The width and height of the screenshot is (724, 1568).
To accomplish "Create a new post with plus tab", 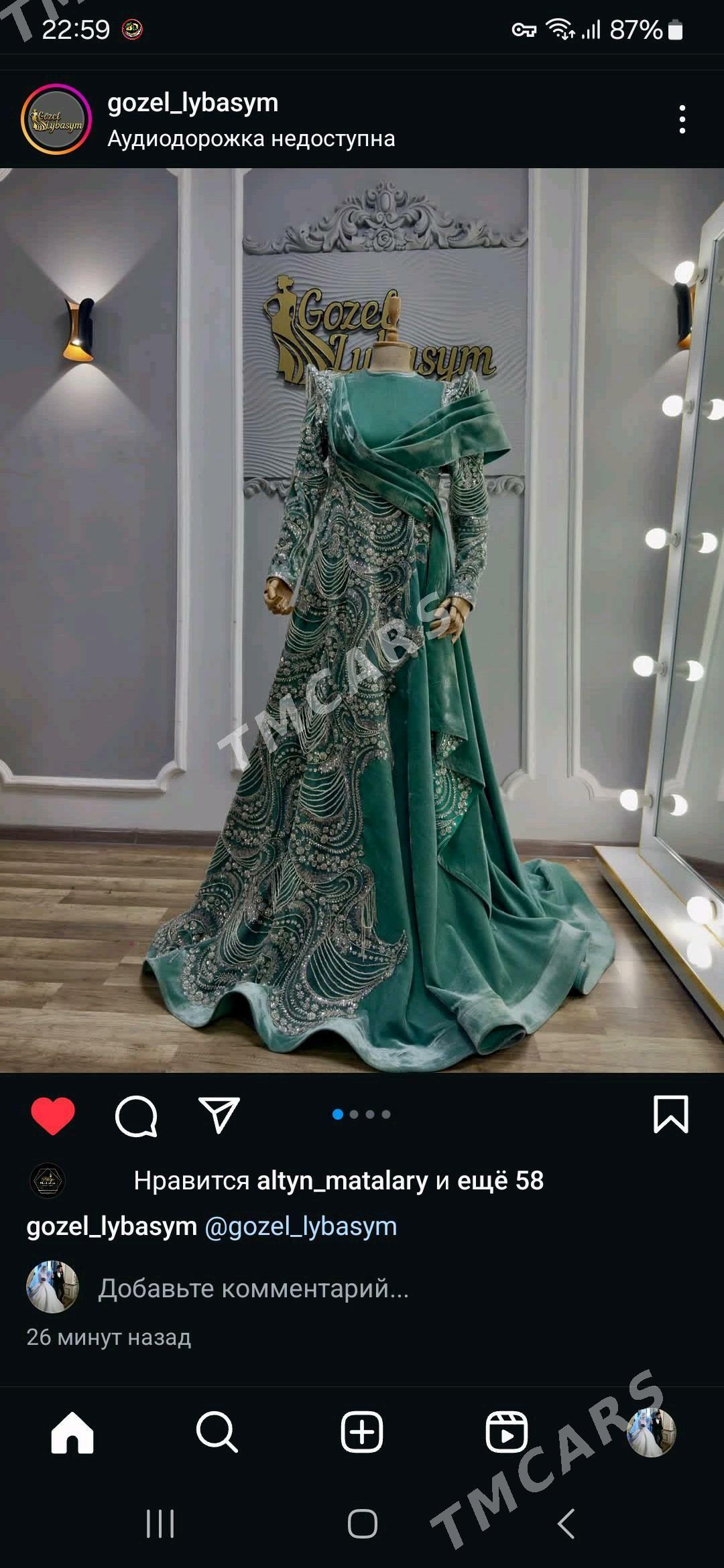I will [x=362, y=1432].
